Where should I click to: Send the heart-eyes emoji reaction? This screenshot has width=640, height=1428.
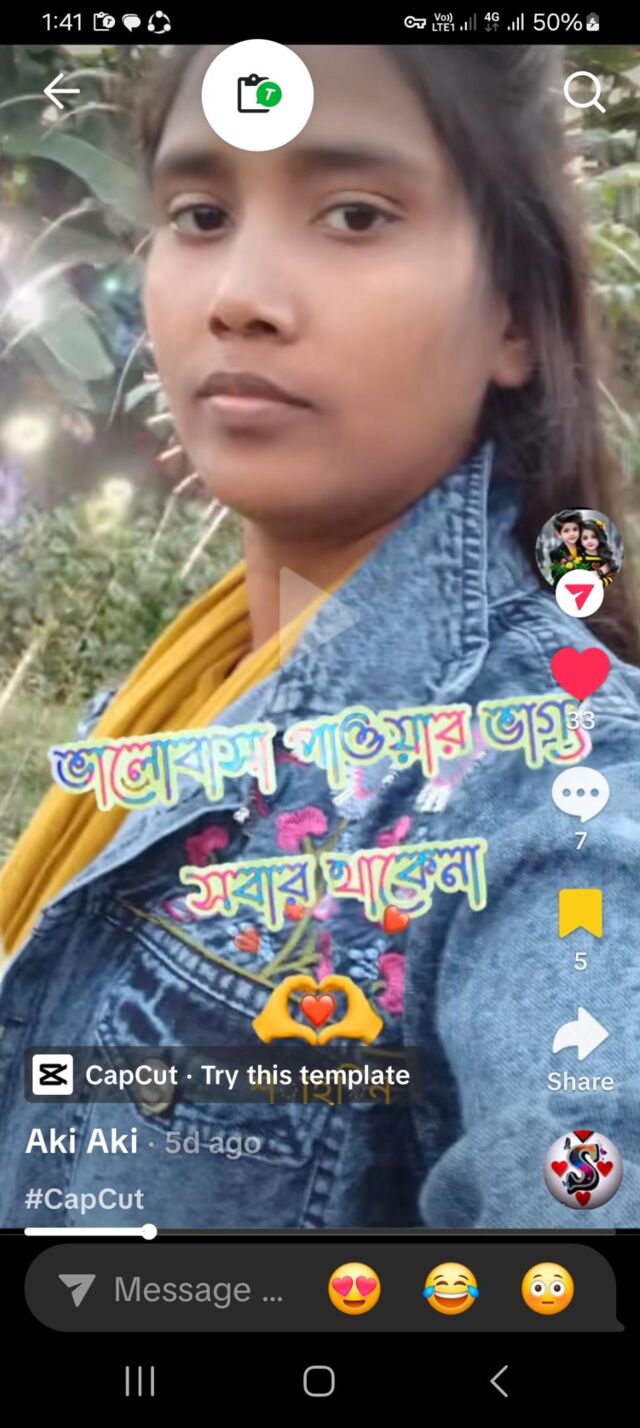point(355,1288)
